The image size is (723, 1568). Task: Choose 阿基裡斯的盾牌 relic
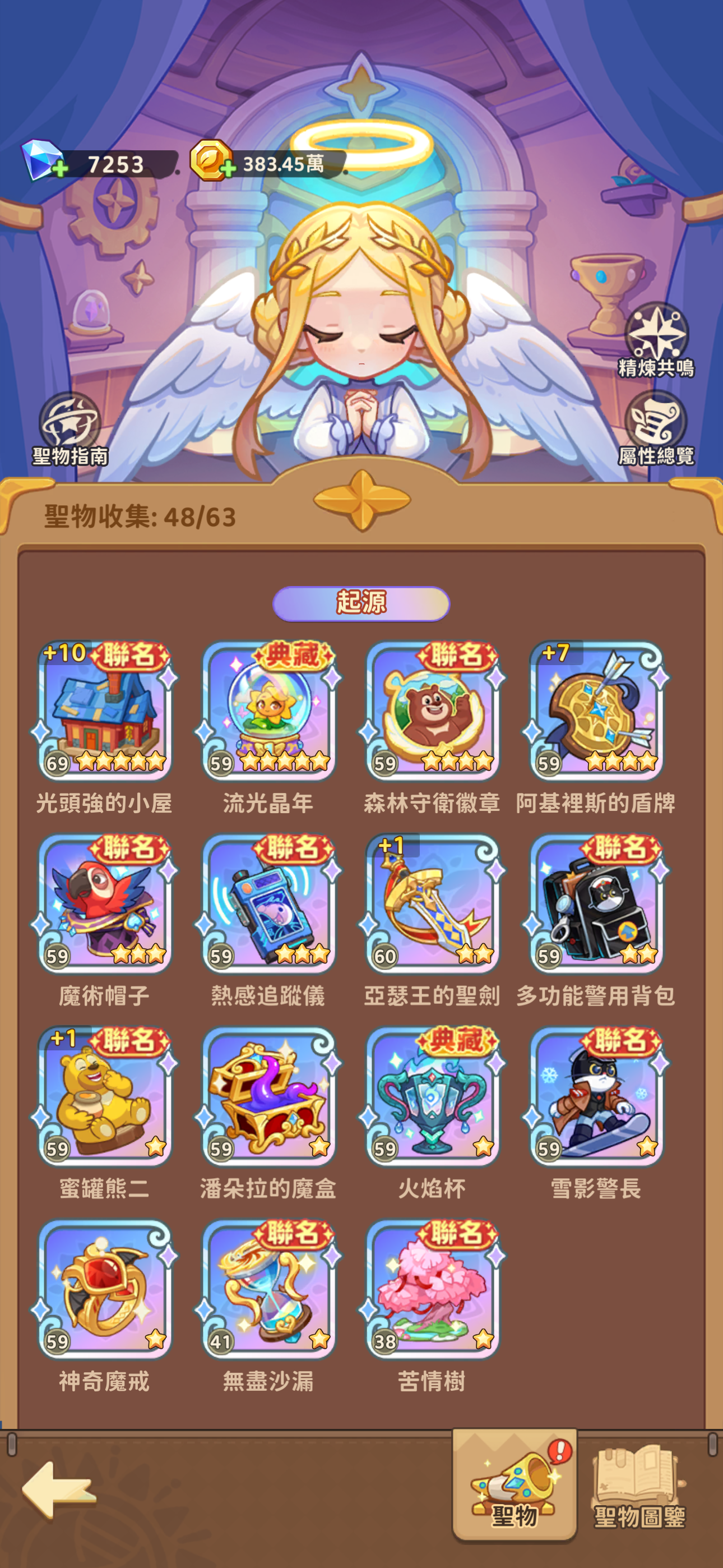pos(596,711)
